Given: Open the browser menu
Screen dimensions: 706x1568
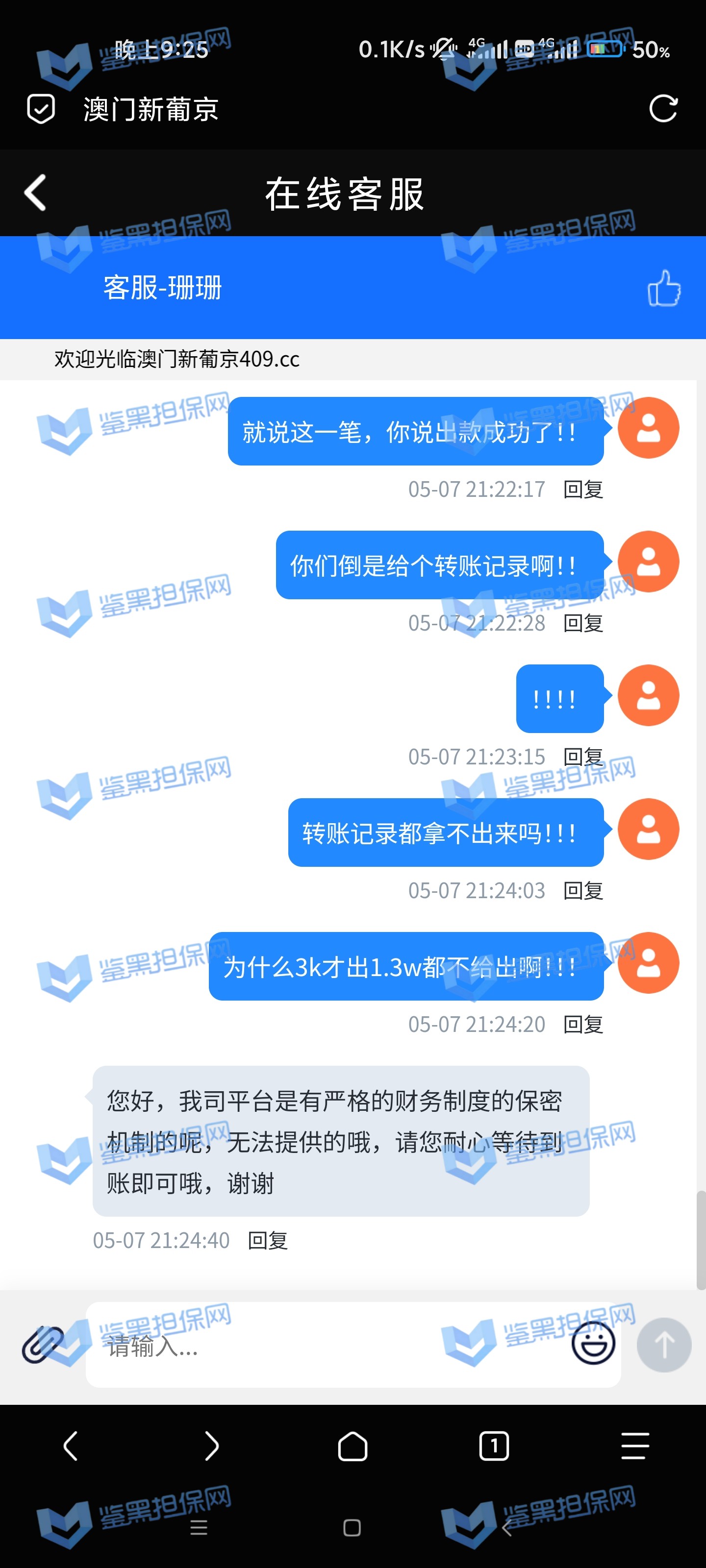Looking at the screenshot, I should click(635, 1445).
